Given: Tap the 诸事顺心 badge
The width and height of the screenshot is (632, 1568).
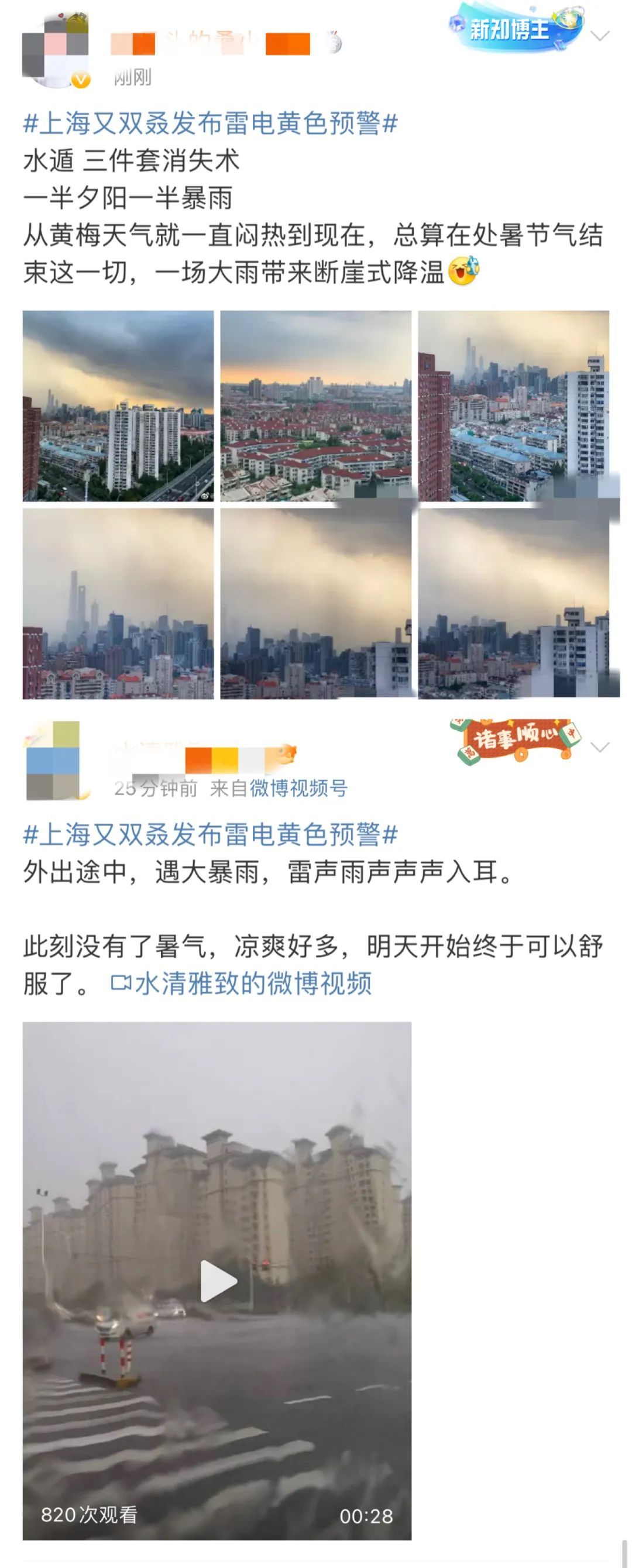Looking at the screenshot, I should tap(515, 740).
